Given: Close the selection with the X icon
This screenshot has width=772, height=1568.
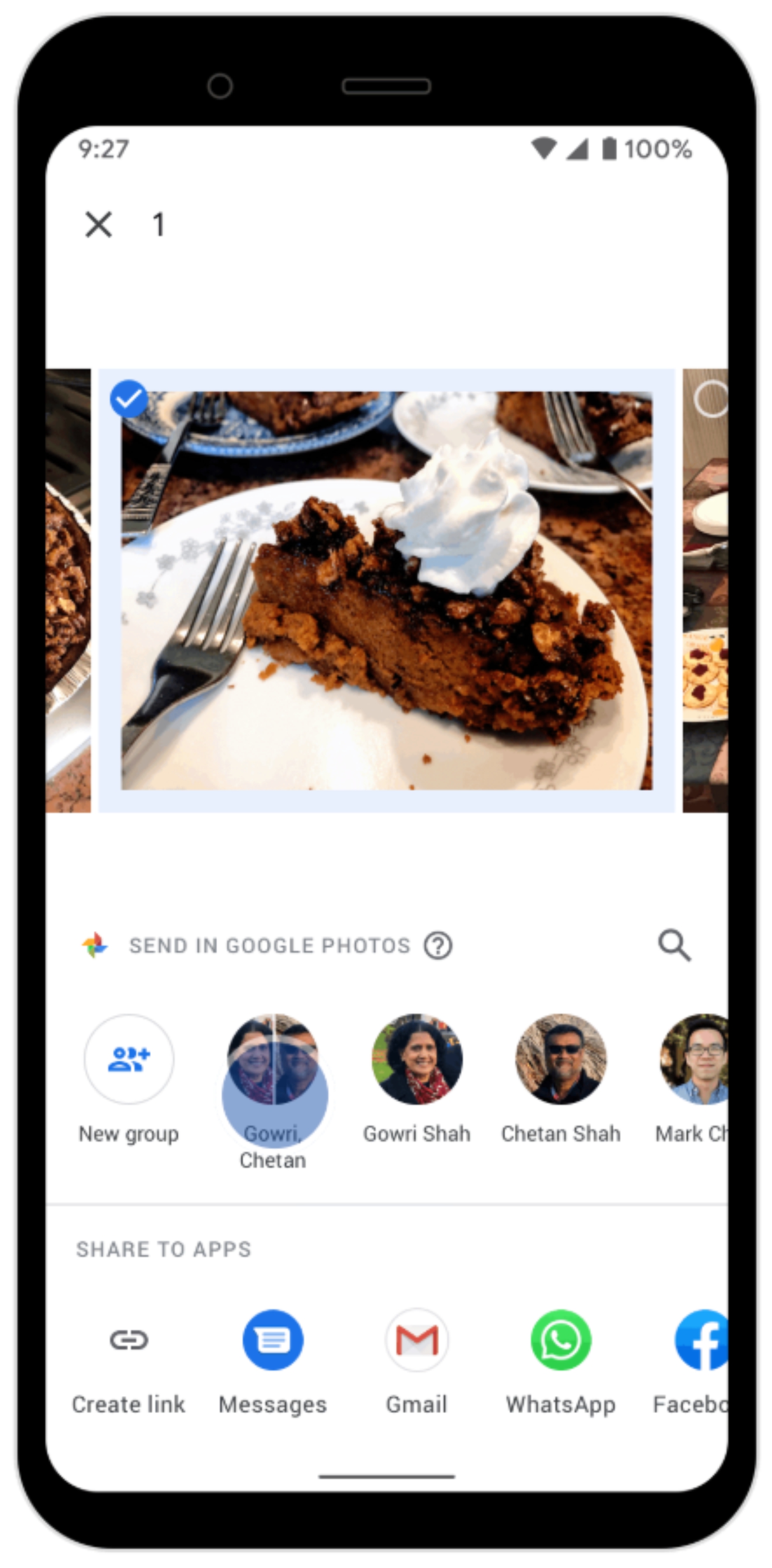Looking at the screenshot, I should (99, 224).
